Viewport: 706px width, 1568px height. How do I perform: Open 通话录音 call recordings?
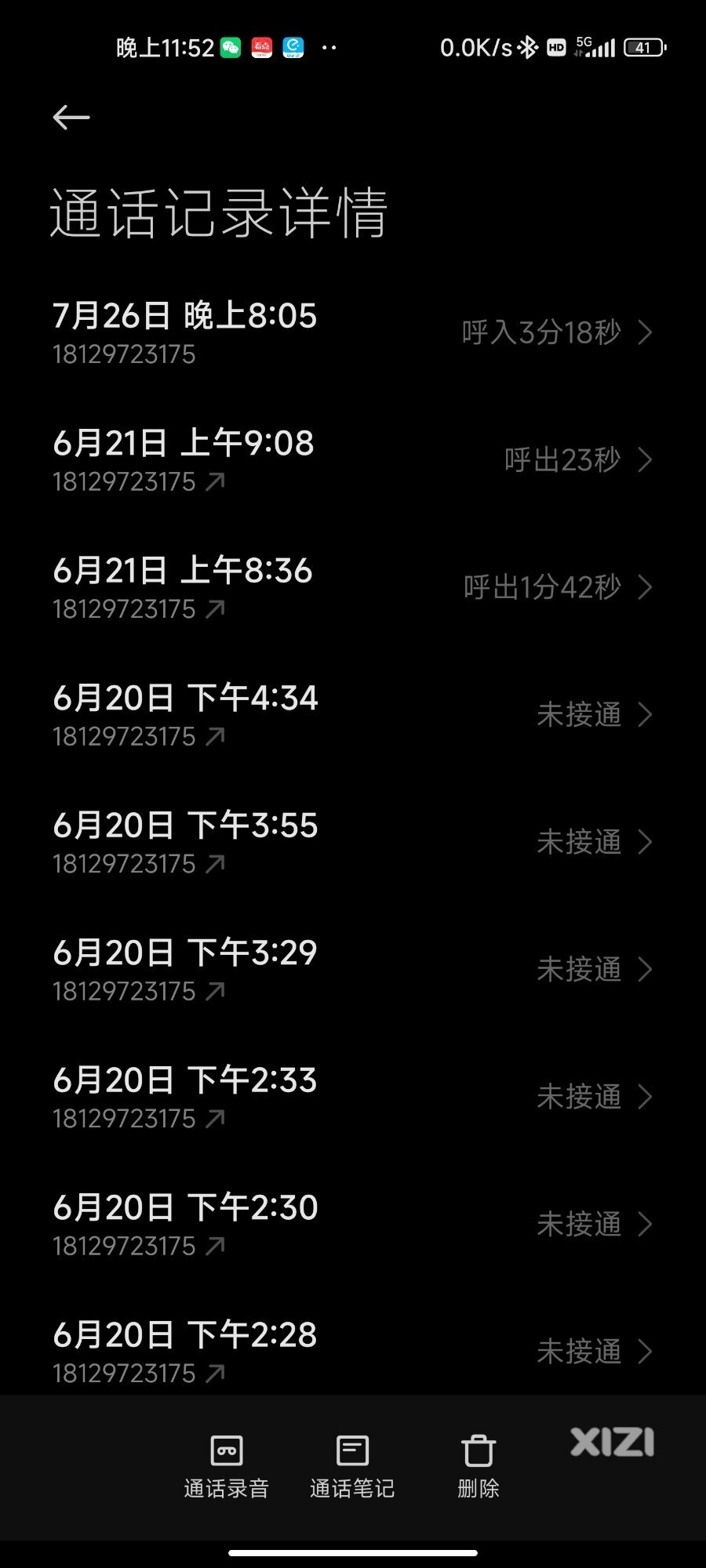[227, 1466]
